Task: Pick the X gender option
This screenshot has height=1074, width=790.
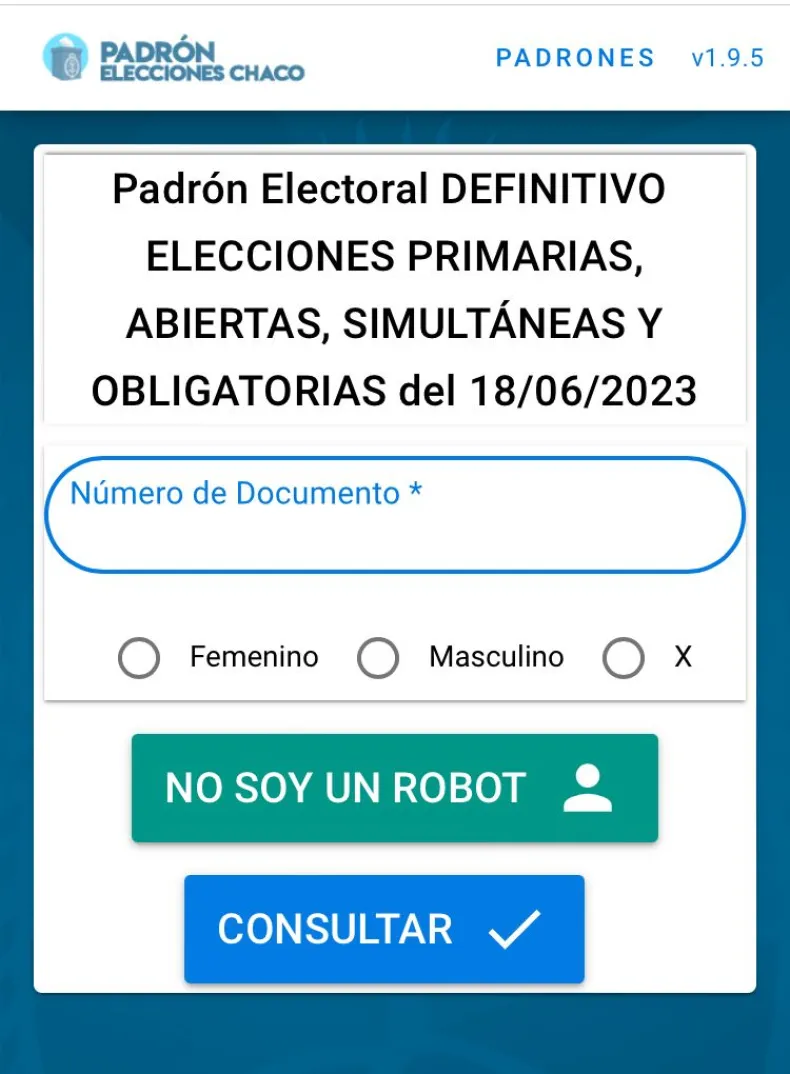Action: (624, 658)
